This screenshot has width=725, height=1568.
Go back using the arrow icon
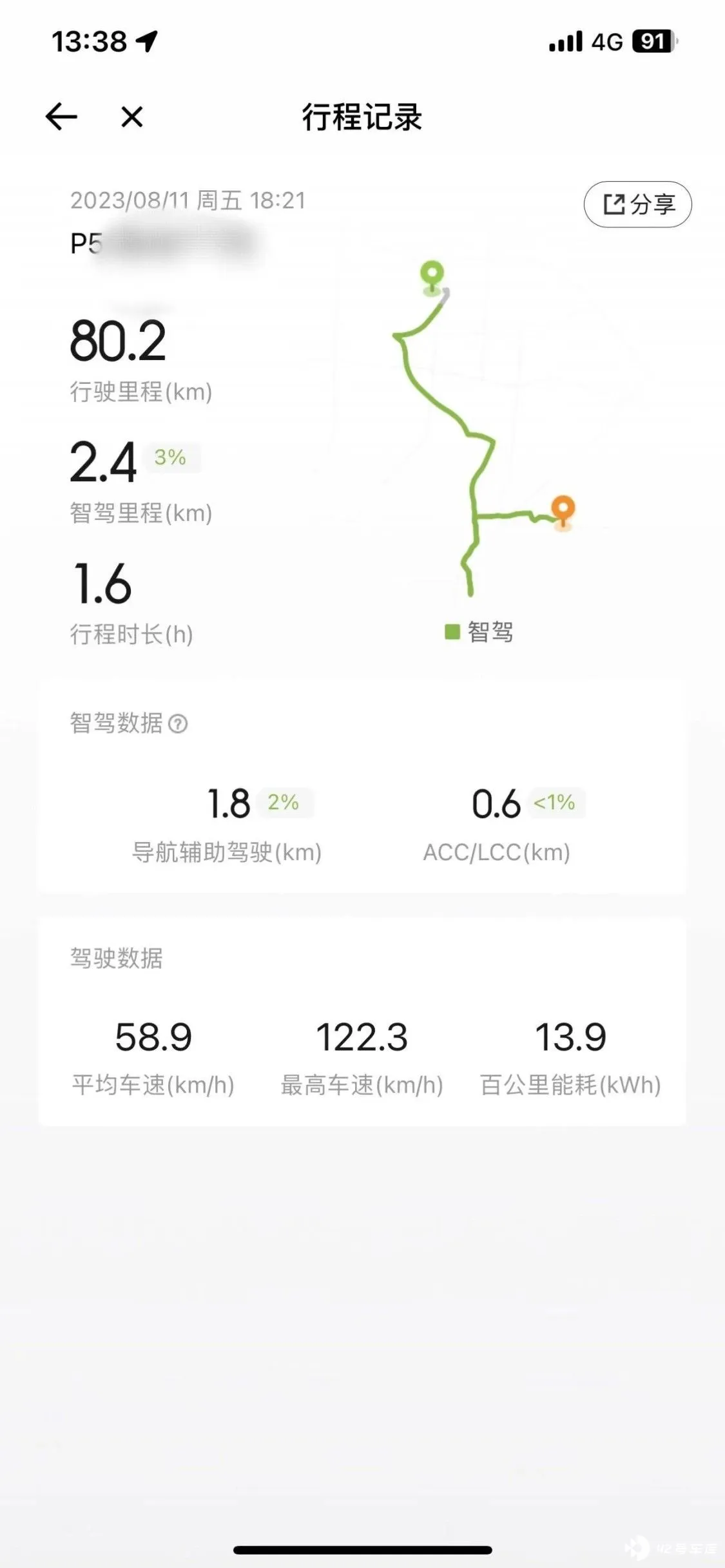(x=61, y=117)
